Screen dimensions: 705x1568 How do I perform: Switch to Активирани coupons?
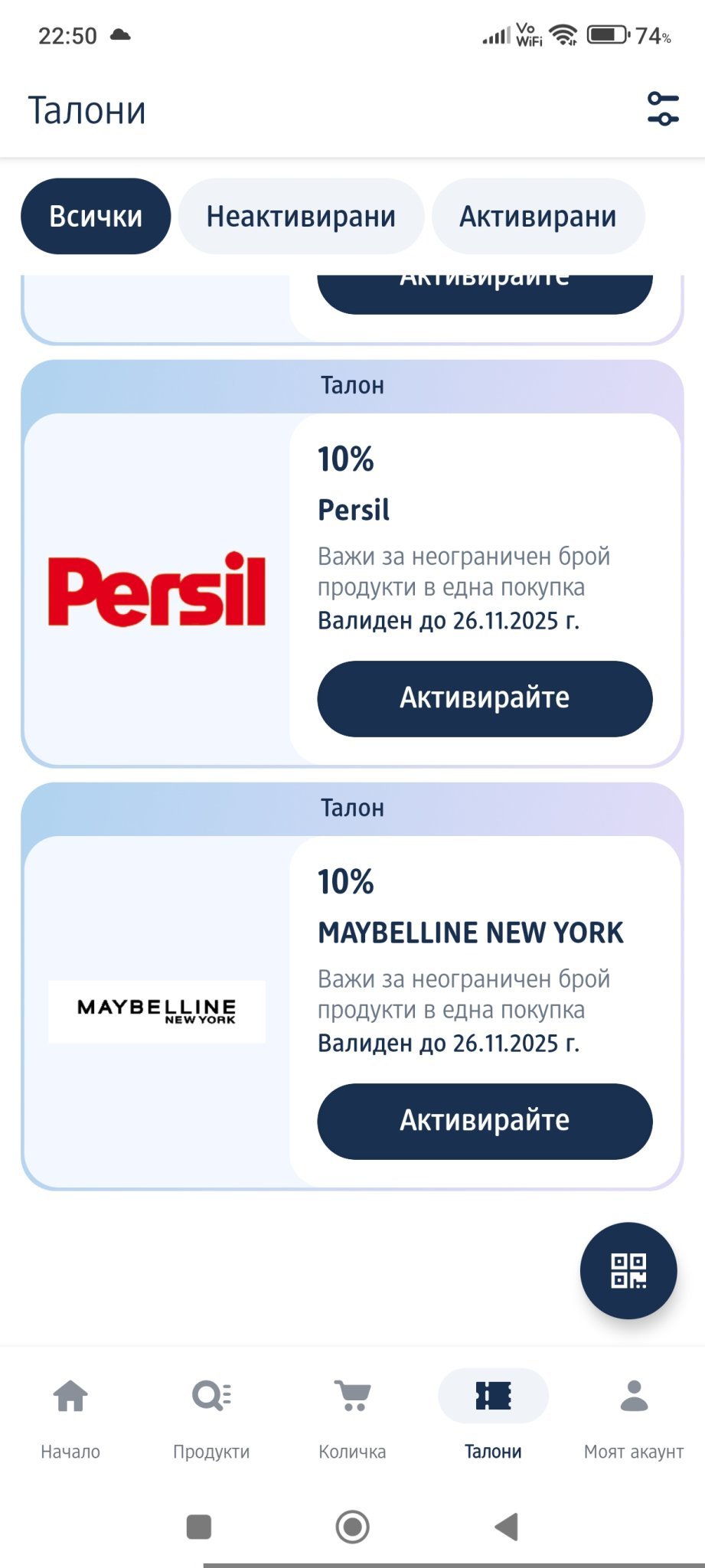pos(538,216)
